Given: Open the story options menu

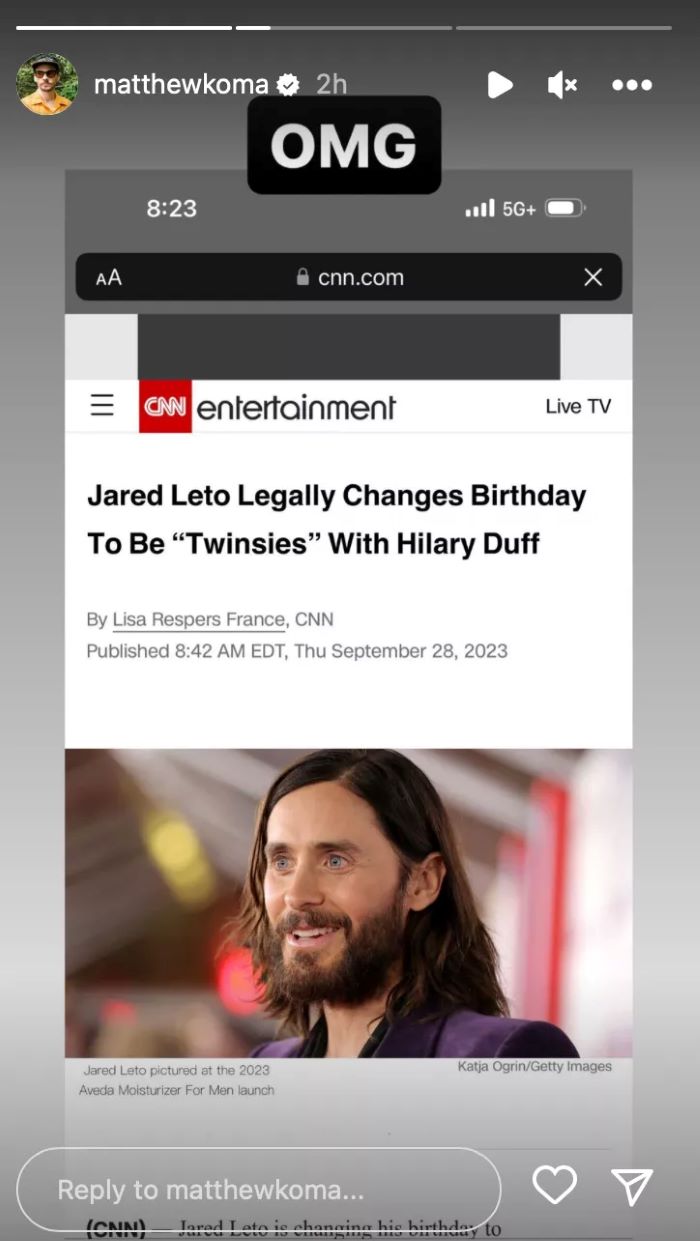Looking at the screenshot, I should 632,86.
